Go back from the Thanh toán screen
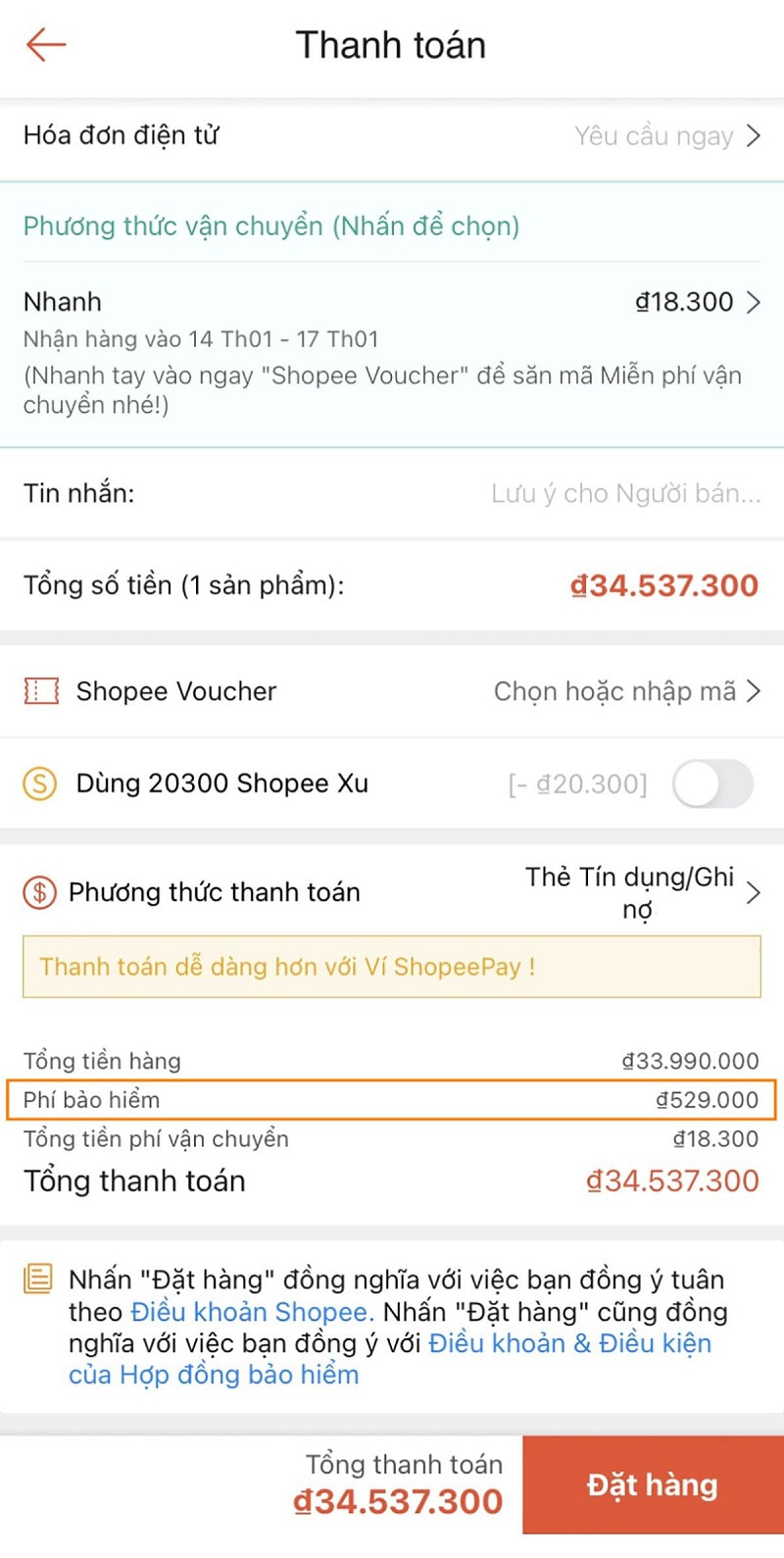Screen dimensions: 784x1558 [46, 45]
